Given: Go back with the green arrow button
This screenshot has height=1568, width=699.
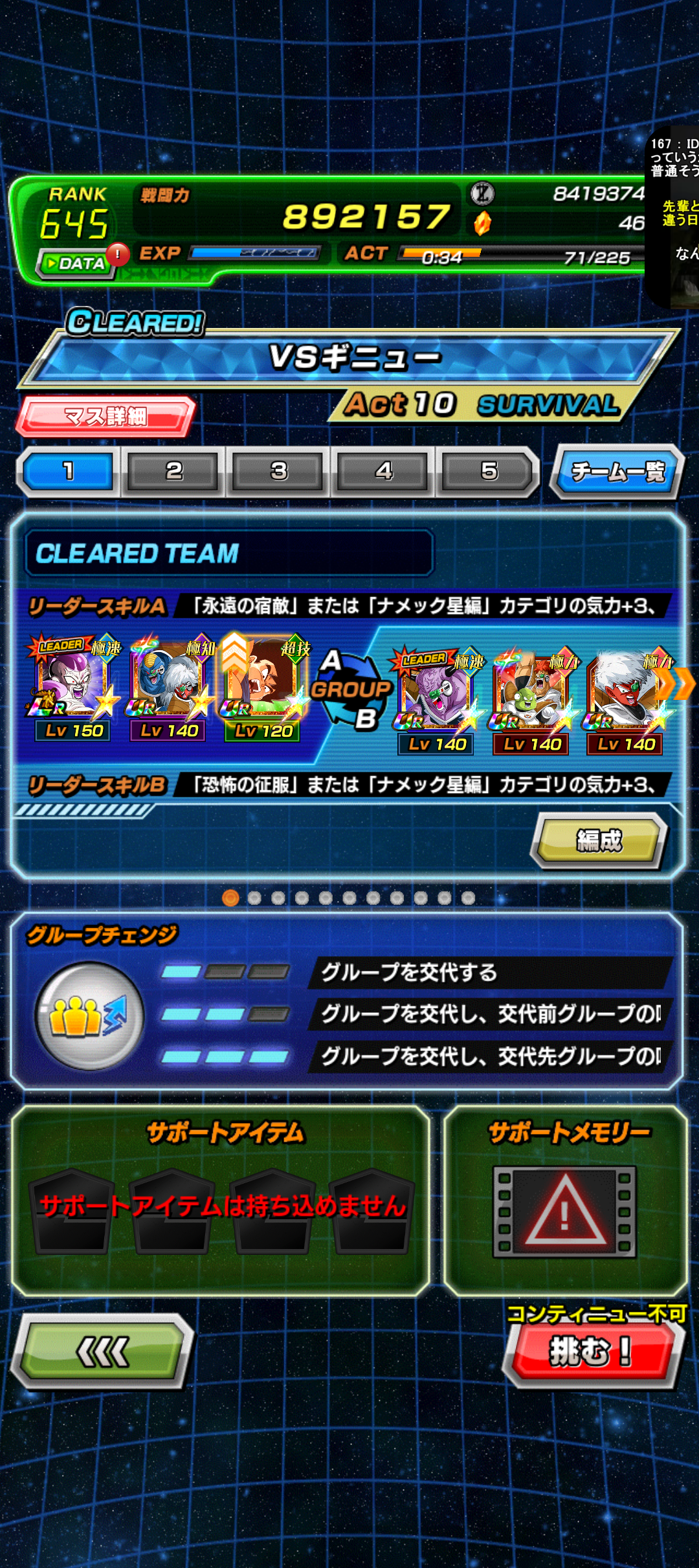Looking at the screenshot, I should tap(102, 1351).
